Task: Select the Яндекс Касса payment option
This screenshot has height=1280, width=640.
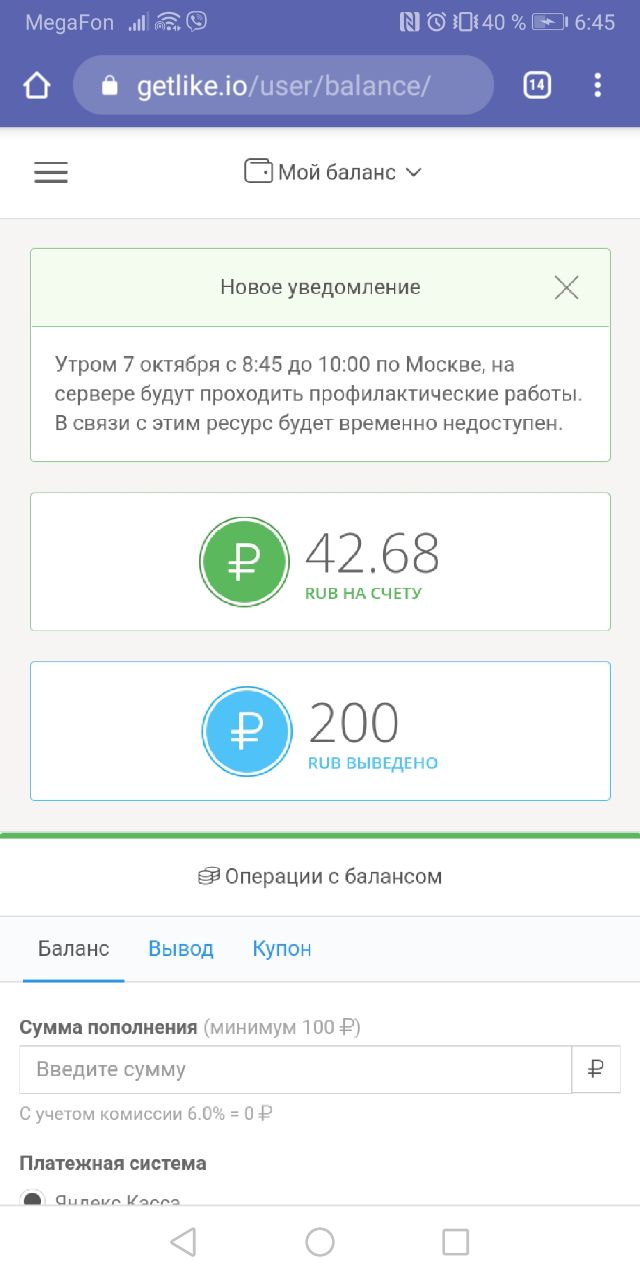Action: tap(33, 1199)
